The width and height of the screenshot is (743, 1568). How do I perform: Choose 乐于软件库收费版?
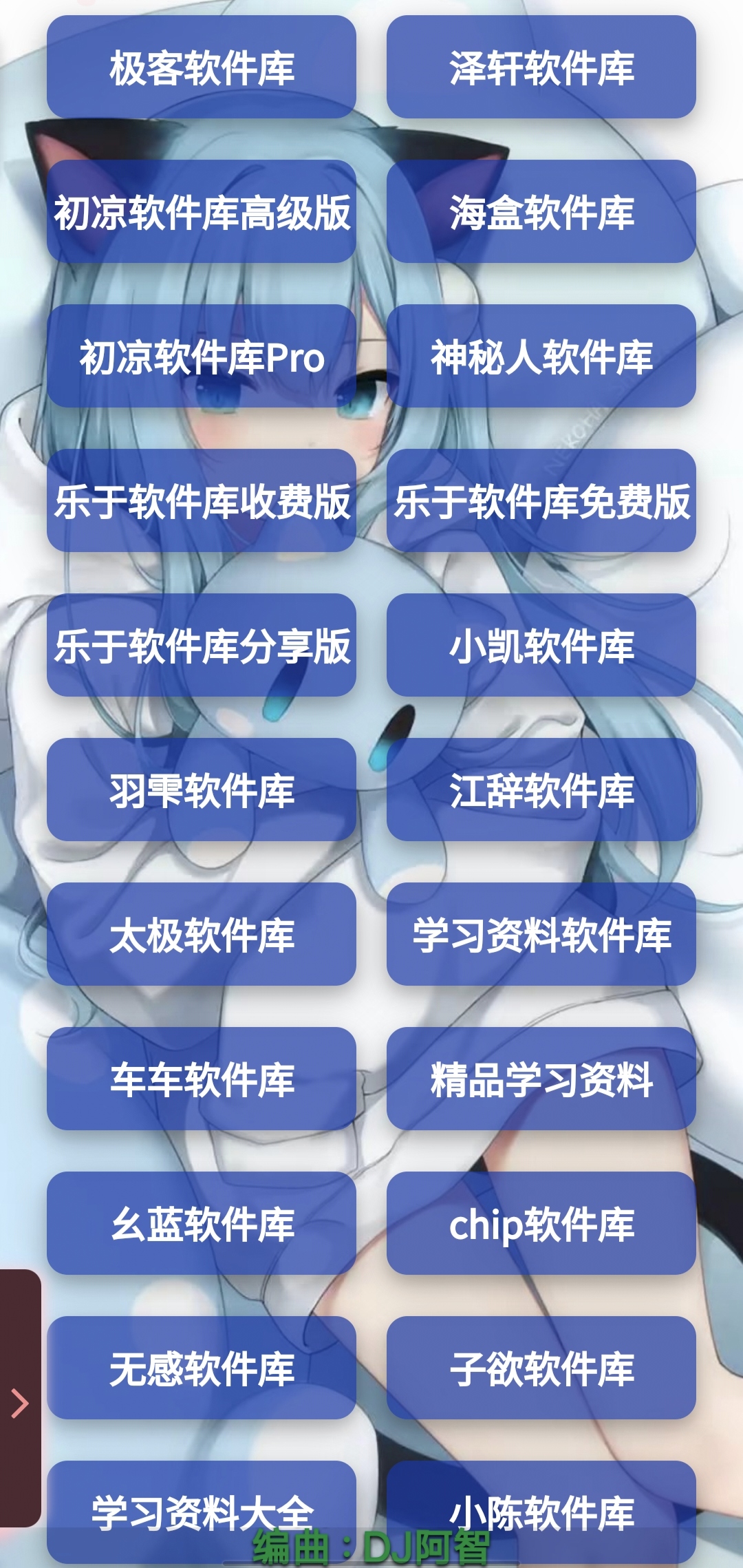click(201, 500)
